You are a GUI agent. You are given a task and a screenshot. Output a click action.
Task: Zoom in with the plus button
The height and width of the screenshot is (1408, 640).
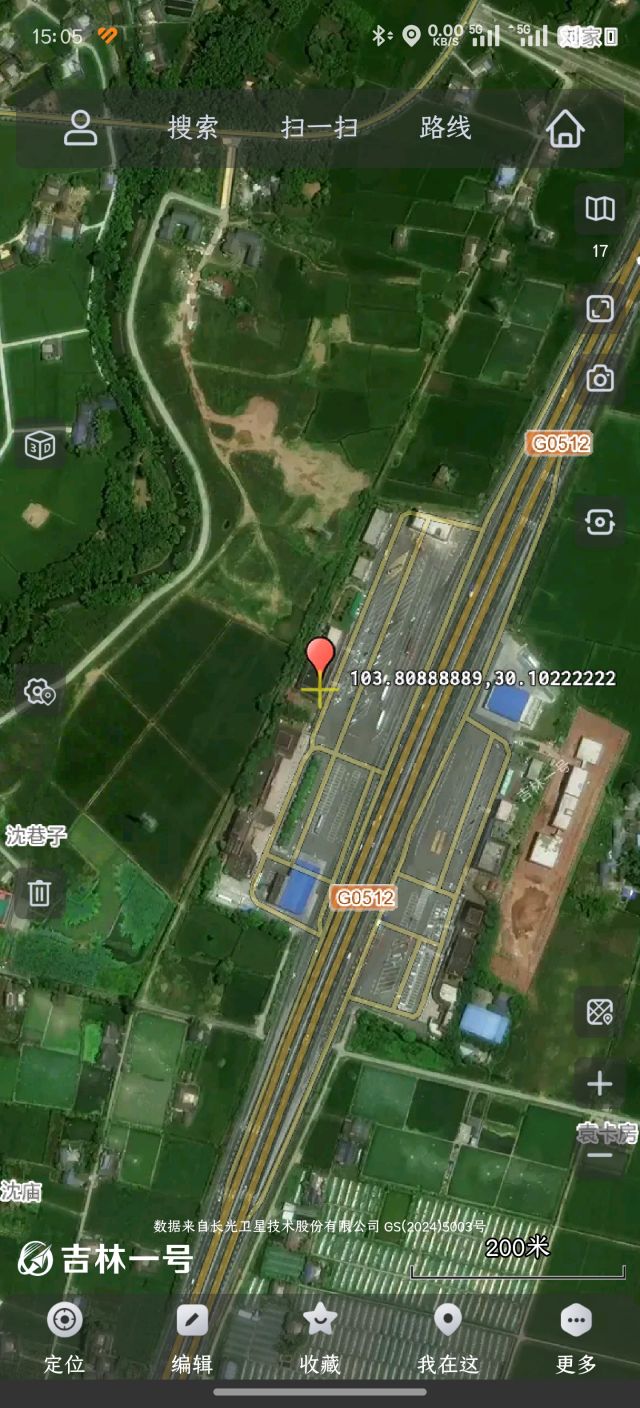pyautogui.click(x=600, y=1084)
